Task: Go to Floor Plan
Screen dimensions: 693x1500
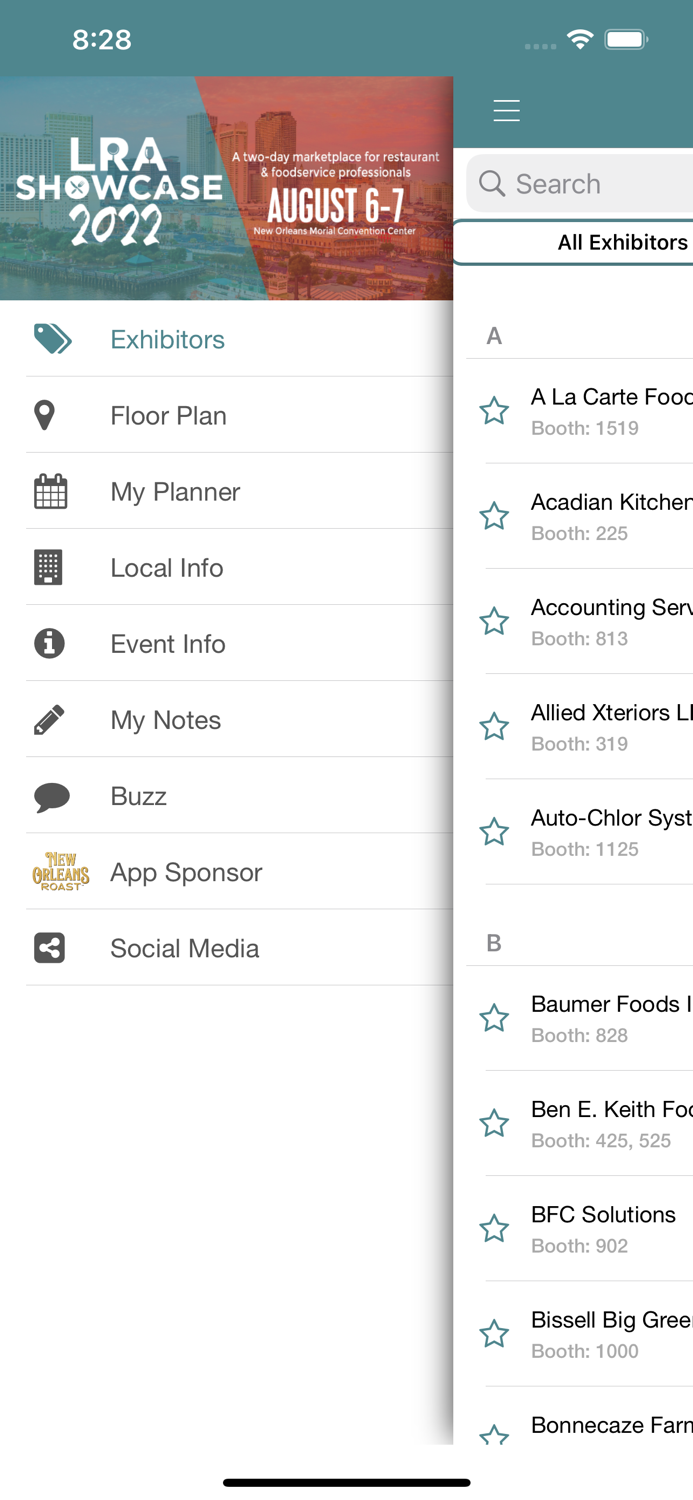Action: click(x=168, y=415)
